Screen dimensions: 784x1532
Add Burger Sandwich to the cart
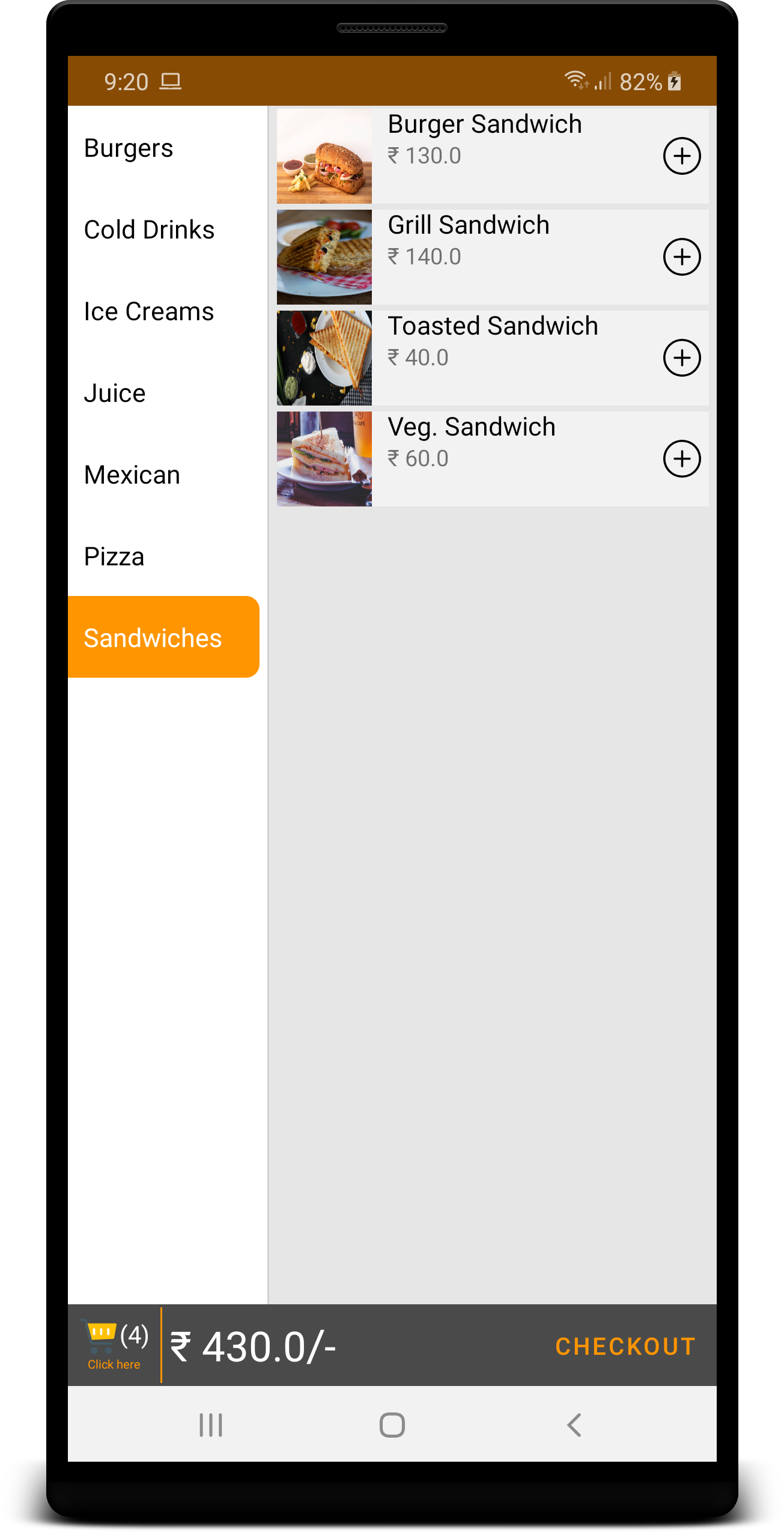point(682,156)
